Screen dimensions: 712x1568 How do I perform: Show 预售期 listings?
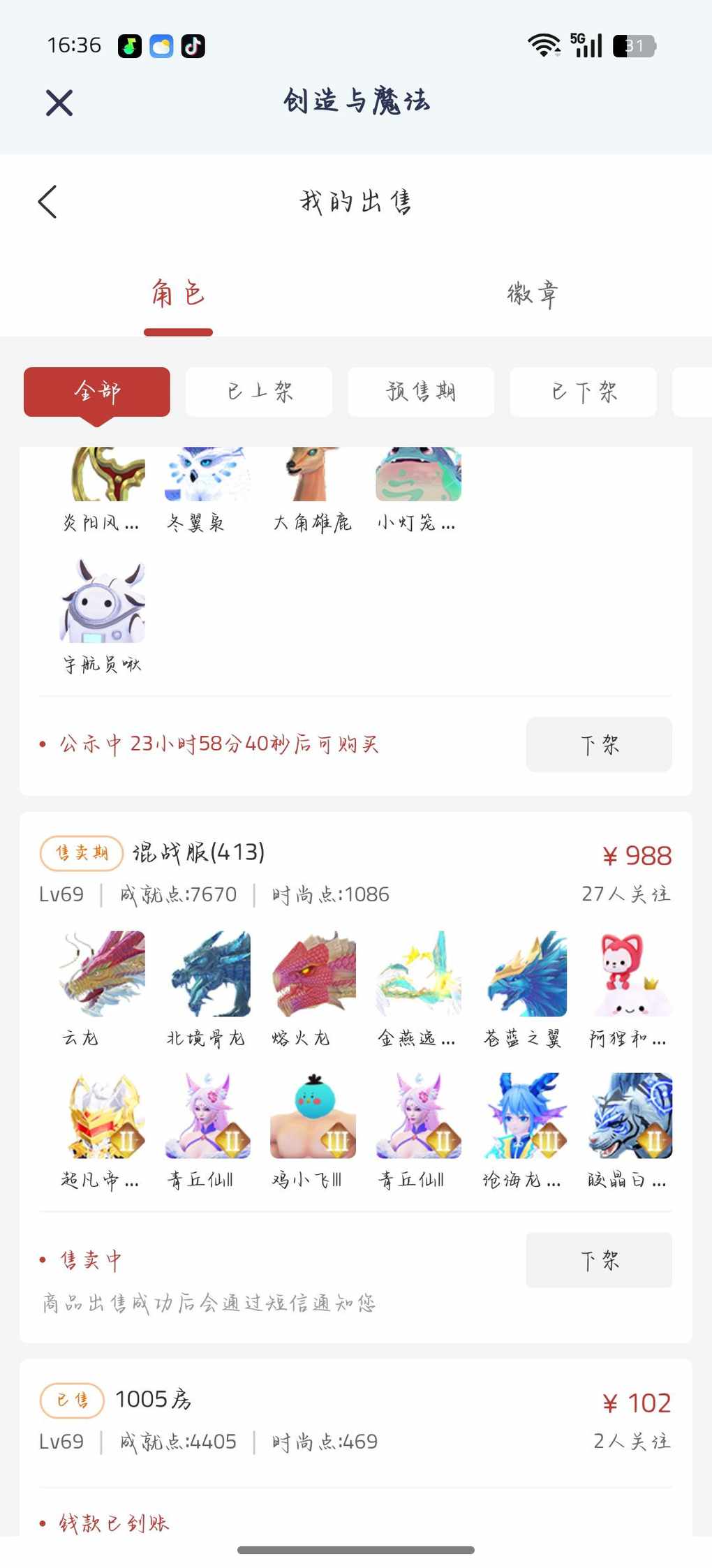[421, 392]
